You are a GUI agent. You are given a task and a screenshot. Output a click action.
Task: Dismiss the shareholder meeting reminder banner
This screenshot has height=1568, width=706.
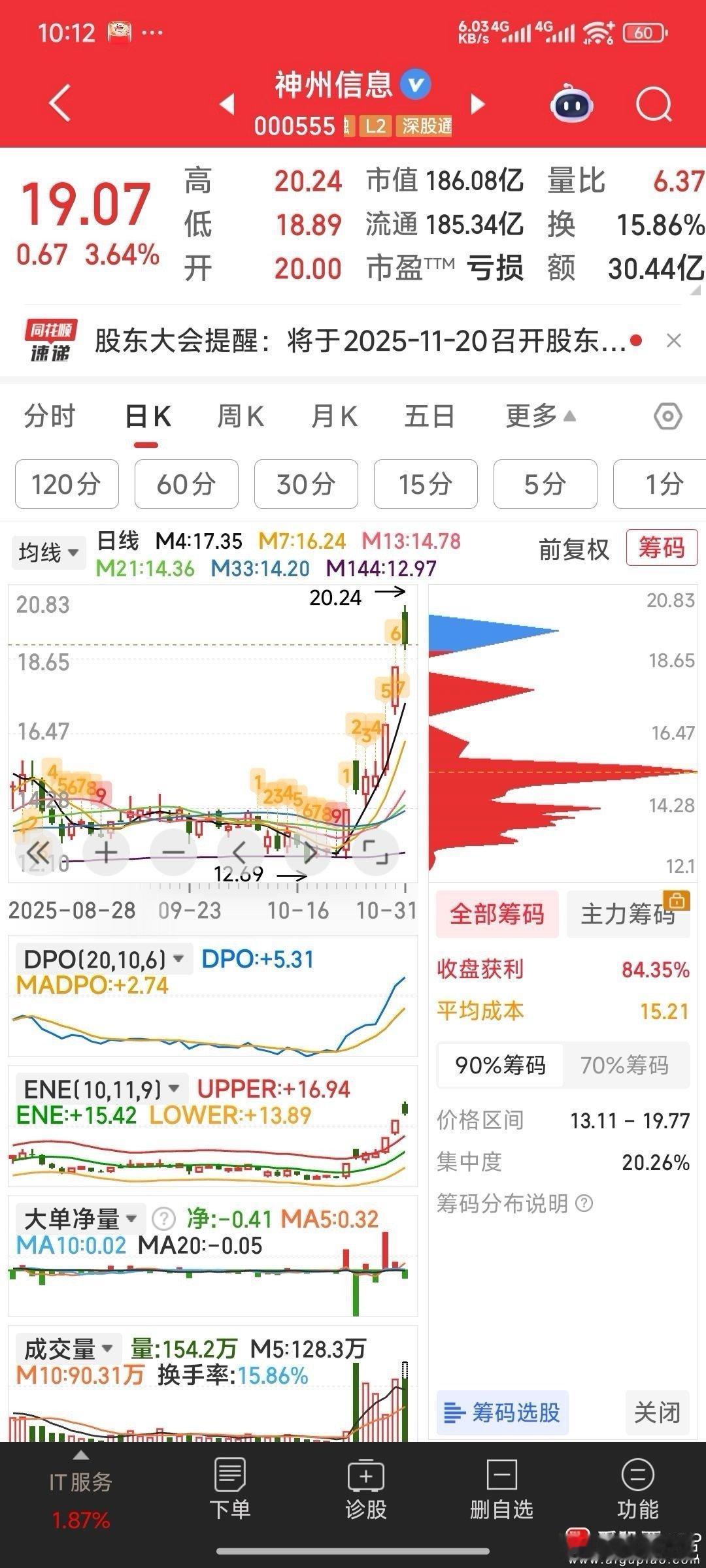point(675,341)
